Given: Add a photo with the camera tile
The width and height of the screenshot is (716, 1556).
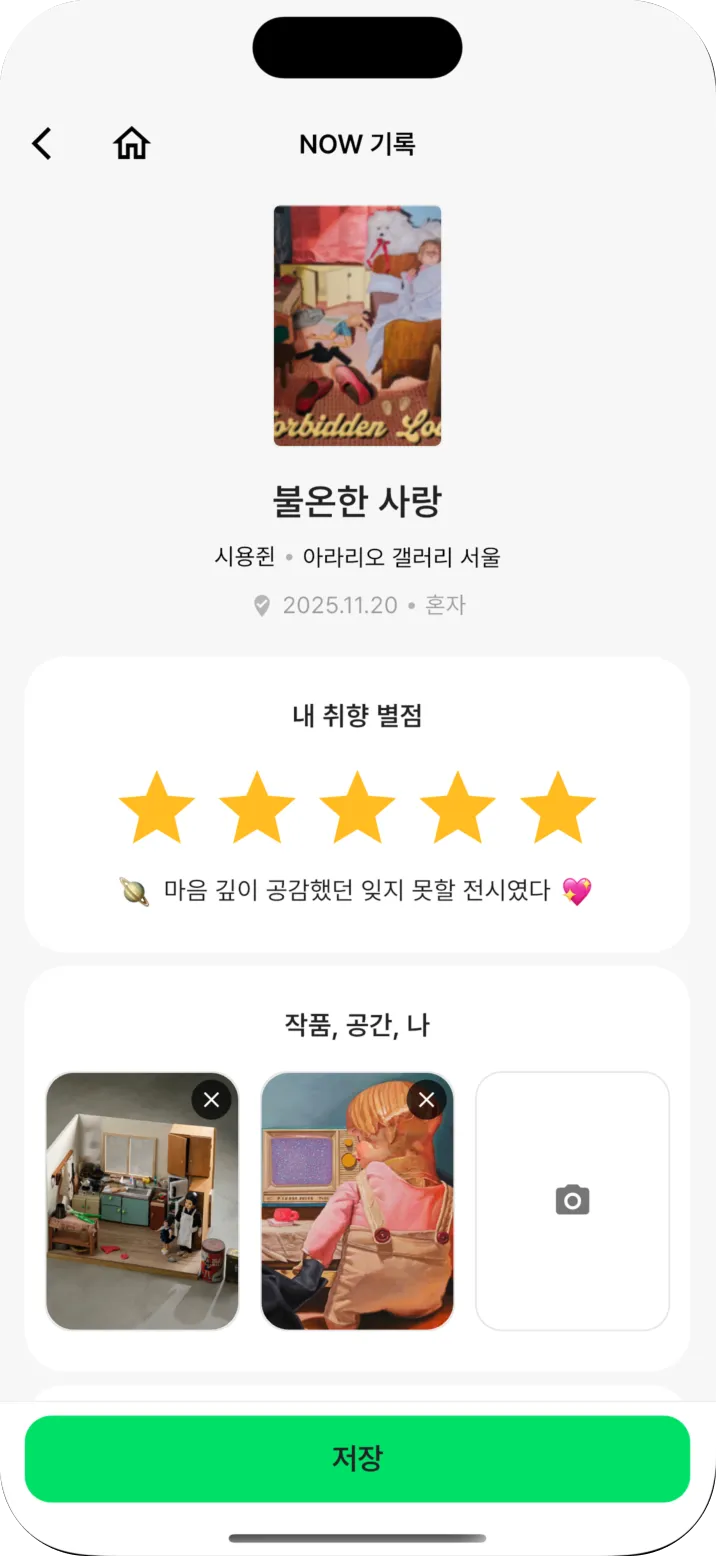Looking at the screenshot, I should 572,1201.
